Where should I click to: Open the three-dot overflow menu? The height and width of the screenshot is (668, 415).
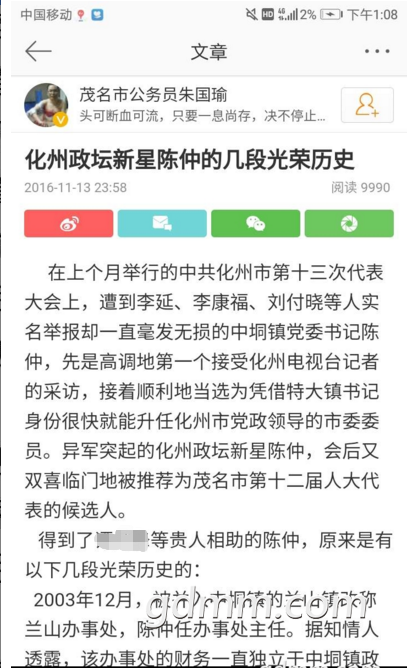click(x=377, y=52)
